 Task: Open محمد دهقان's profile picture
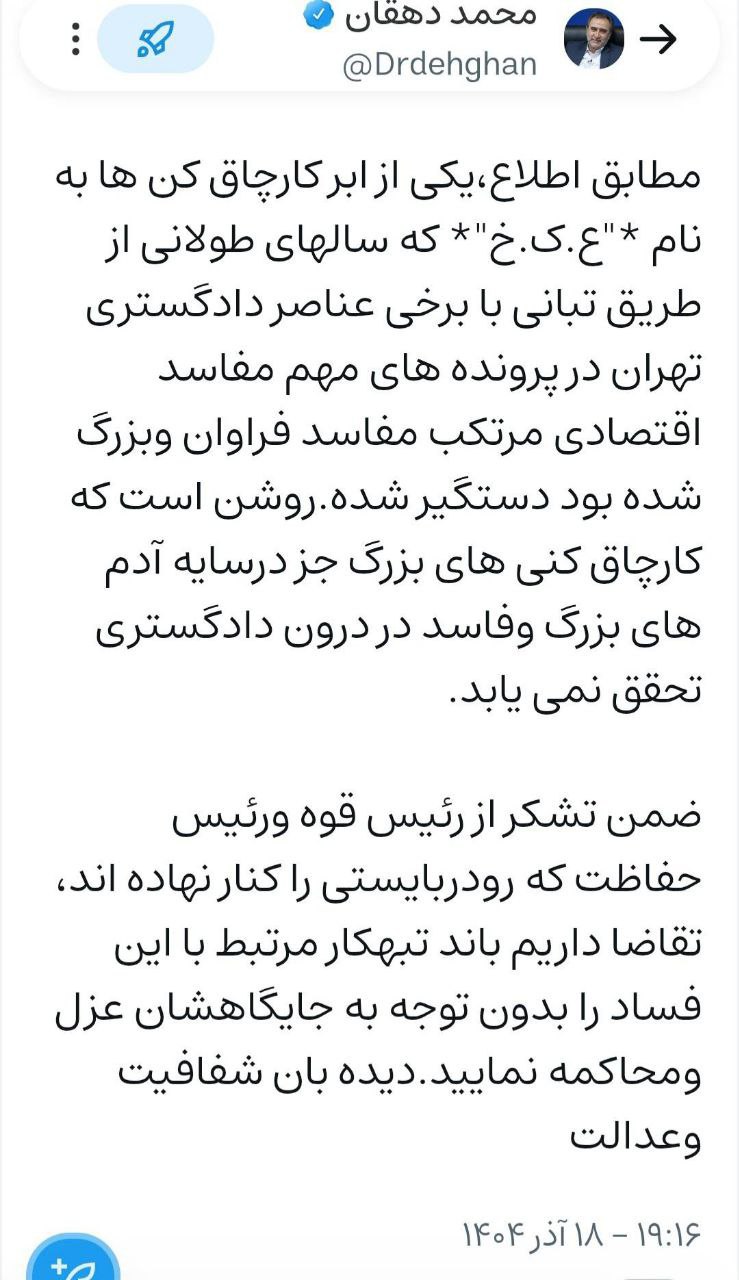pyautogui.click(x=594, y=38)
